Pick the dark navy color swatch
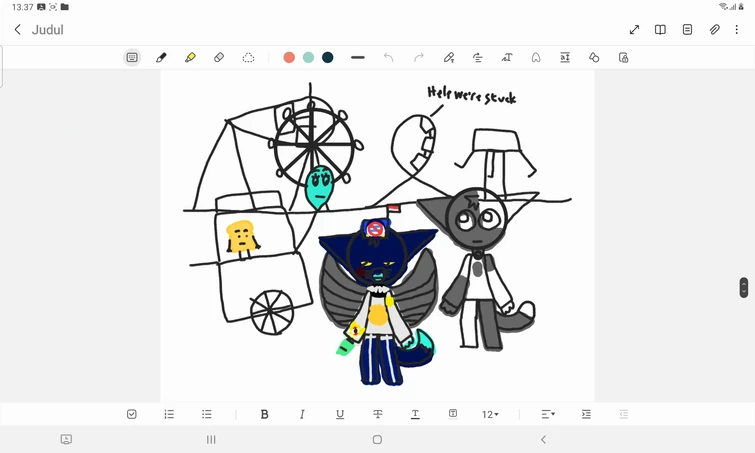 point(327,58)
